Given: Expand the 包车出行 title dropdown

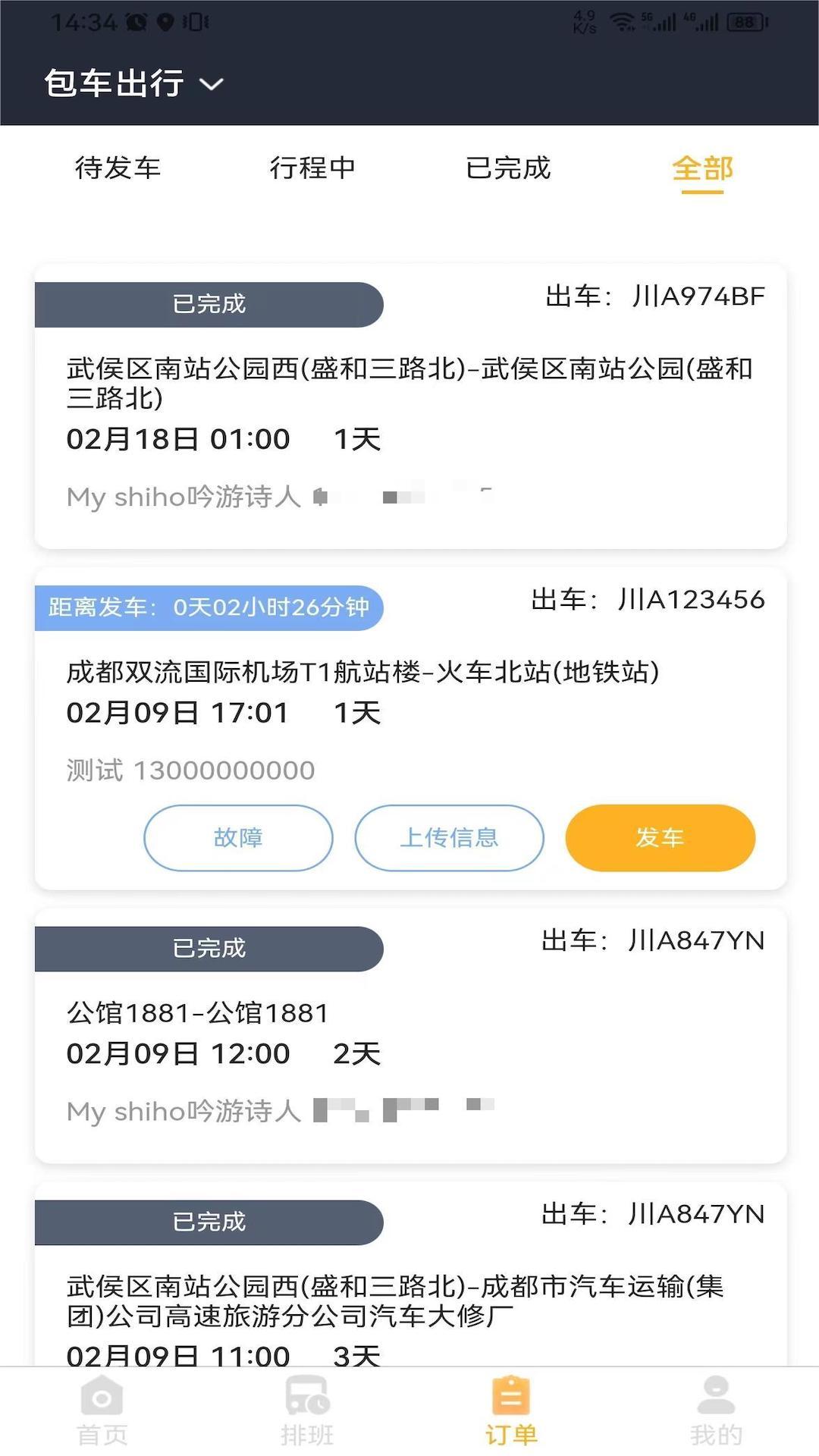Looking at the screenshot, I should pyautogui.click(x=114, y=85).
